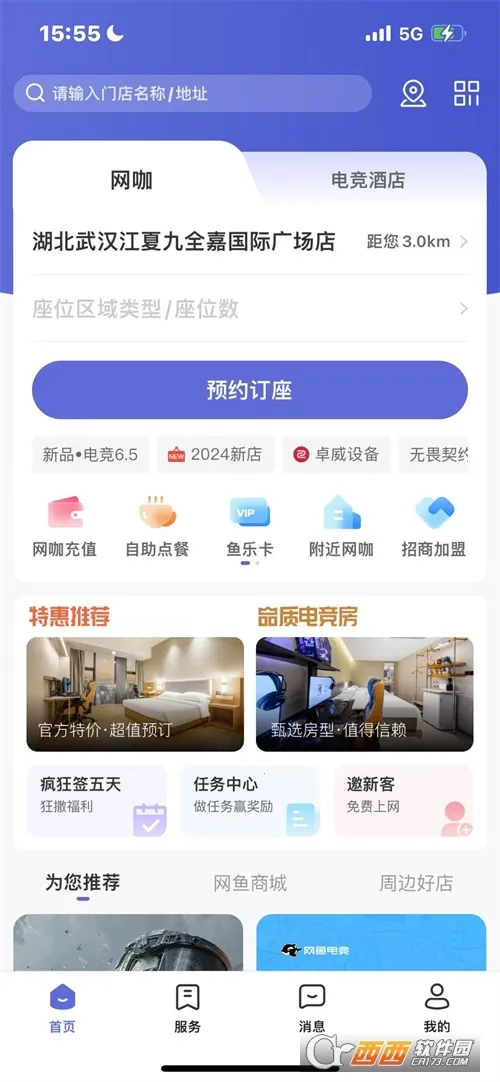
Task: Go to the 服务 tab
Action: pos(188,1008)
